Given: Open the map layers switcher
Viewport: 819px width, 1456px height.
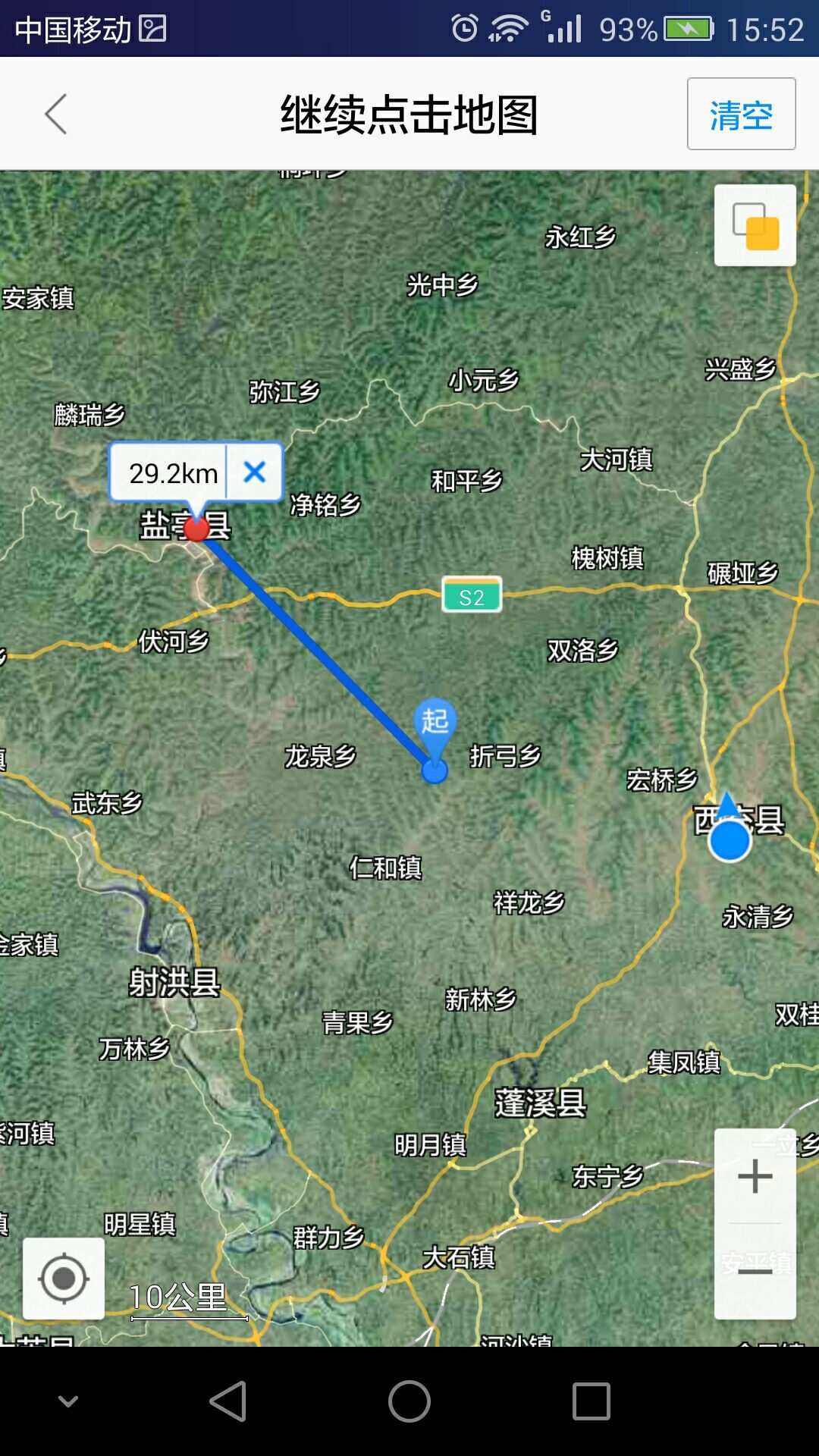Looking at the screenshot, I should click(755, 225).
